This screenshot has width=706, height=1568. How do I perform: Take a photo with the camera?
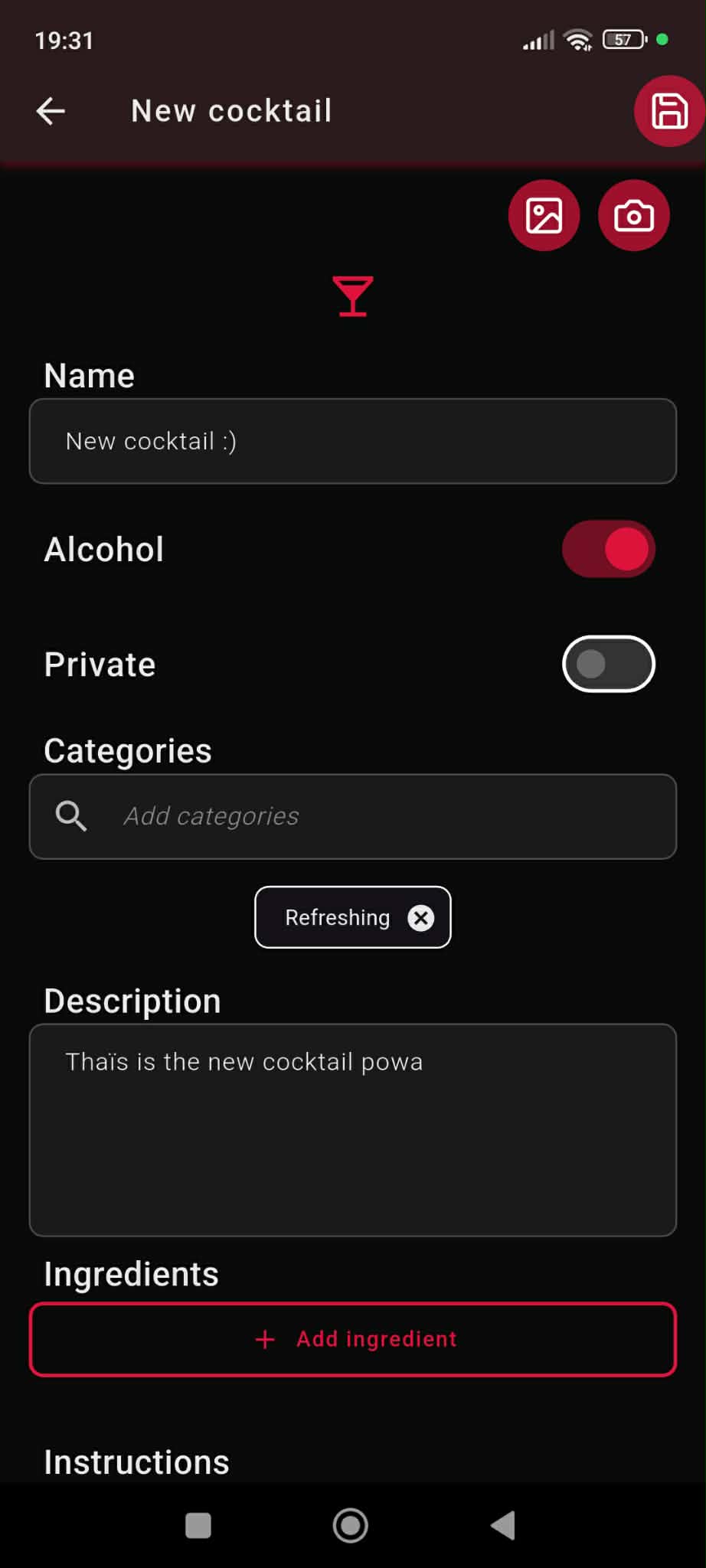[633, 215]
